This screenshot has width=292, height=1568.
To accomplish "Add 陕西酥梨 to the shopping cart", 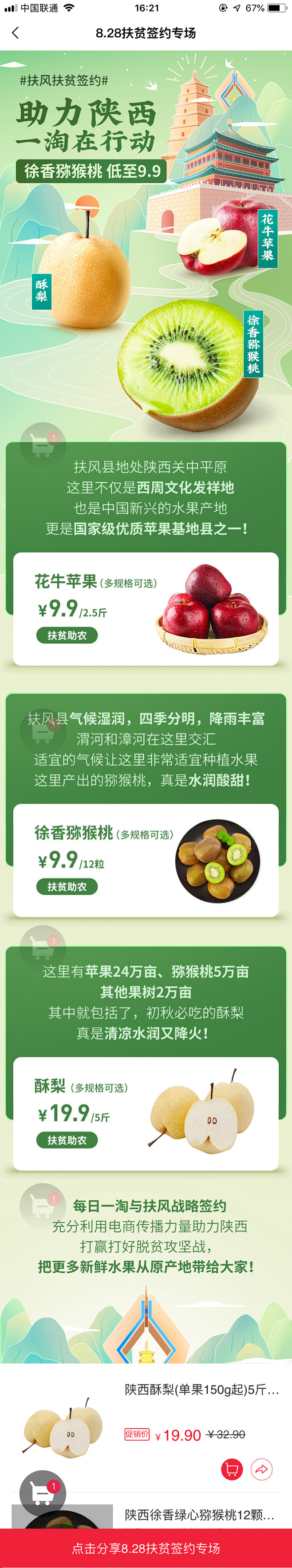I will [231, 1469].
